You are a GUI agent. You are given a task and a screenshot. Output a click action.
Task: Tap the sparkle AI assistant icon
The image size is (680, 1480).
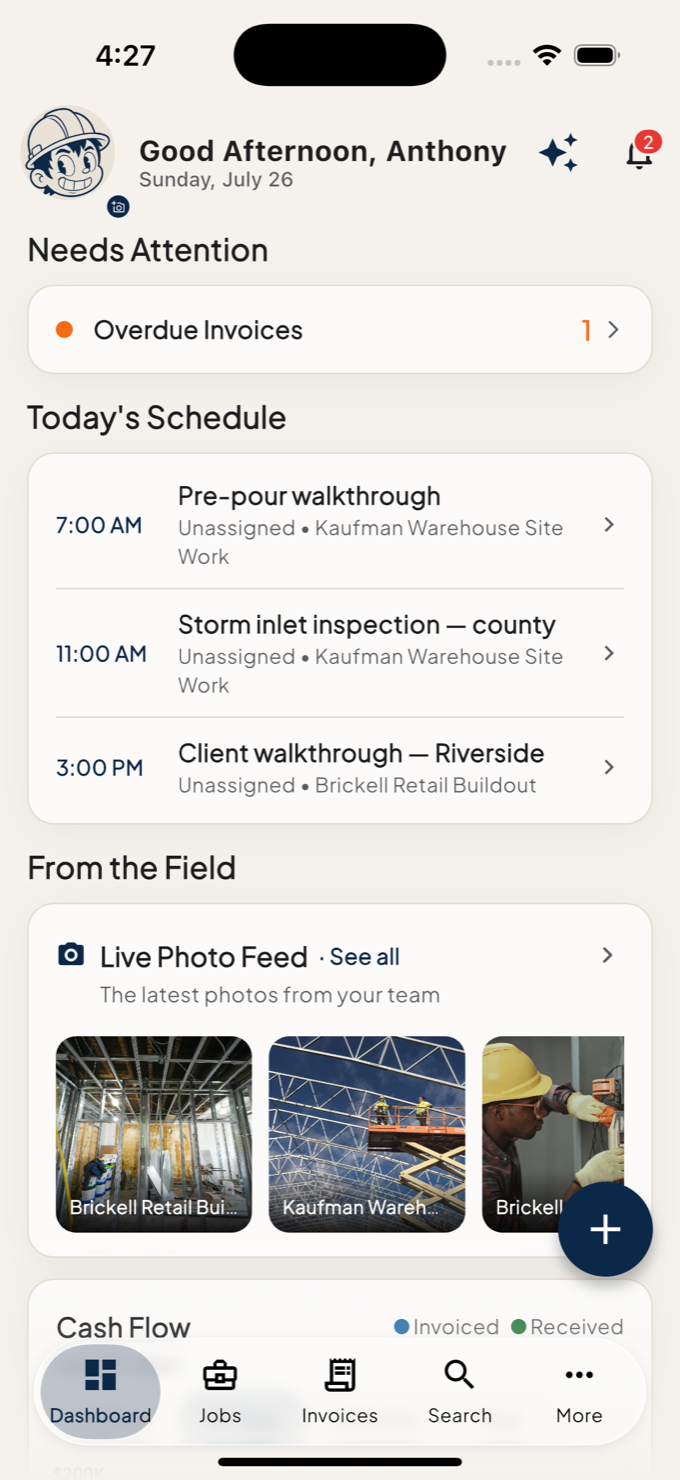558,153
